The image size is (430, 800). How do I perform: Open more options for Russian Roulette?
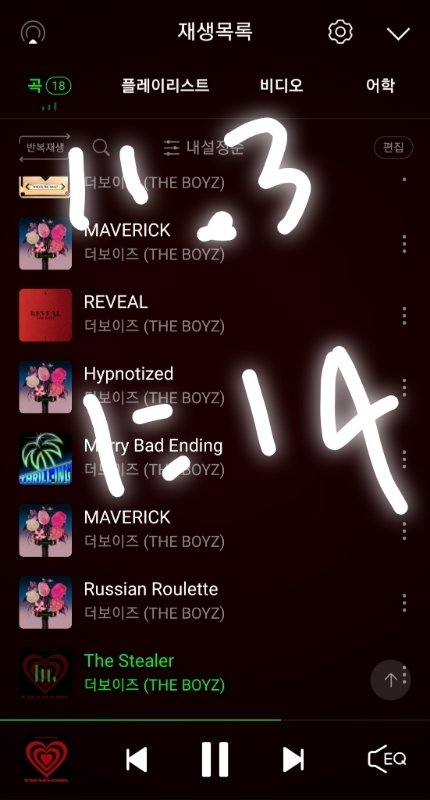click(404, 603)
